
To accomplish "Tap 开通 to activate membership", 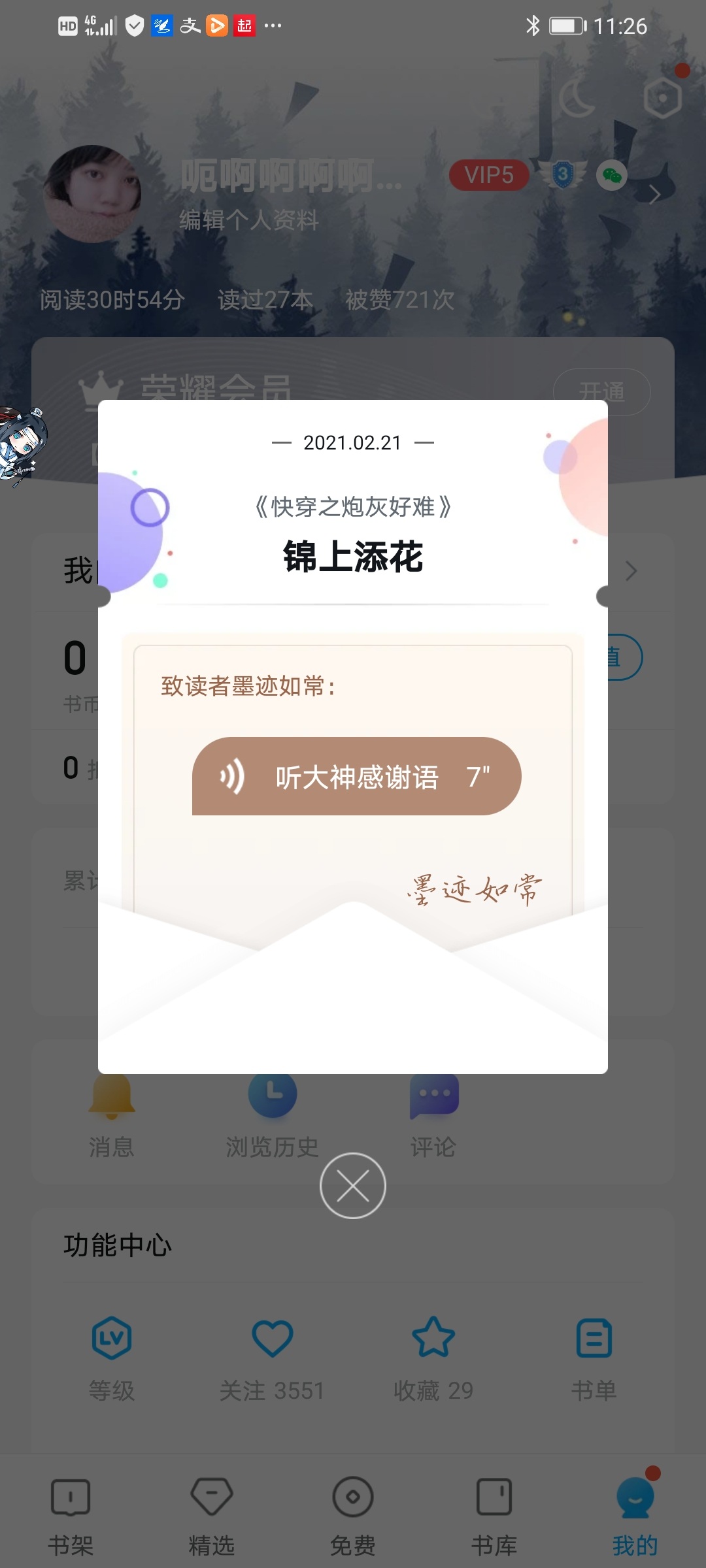I will [601, 391].
